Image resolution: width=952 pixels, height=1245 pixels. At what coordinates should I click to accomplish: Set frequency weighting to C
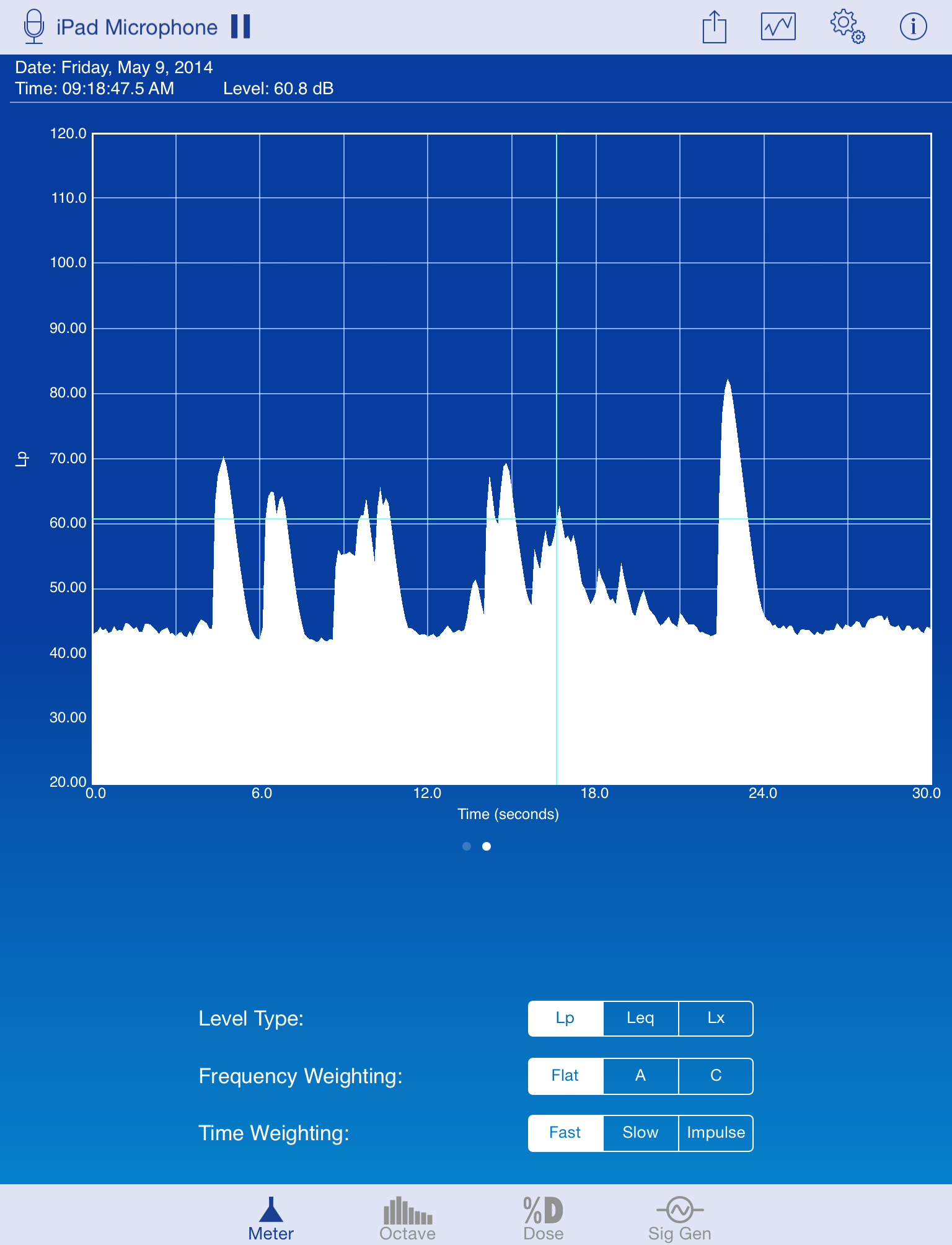pos(716,1076)
